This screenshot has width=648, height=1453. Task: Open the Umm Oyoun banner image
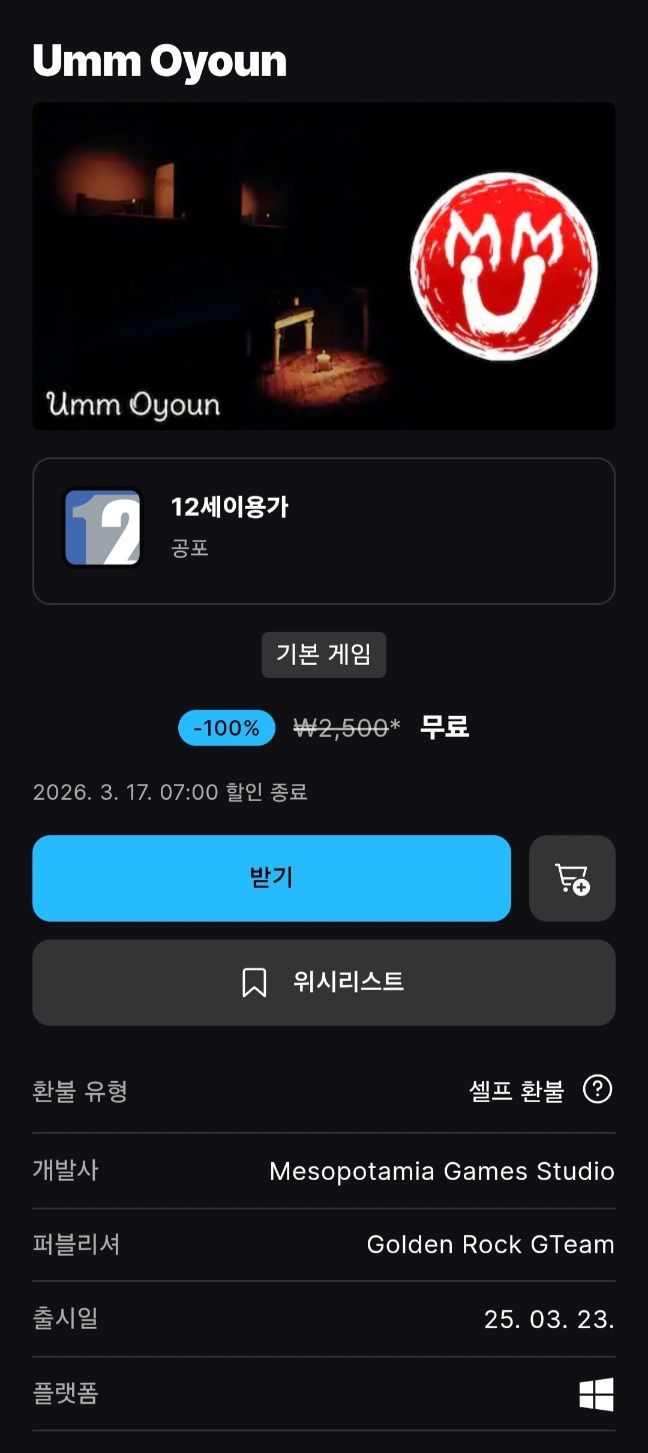tap(323, 266)
